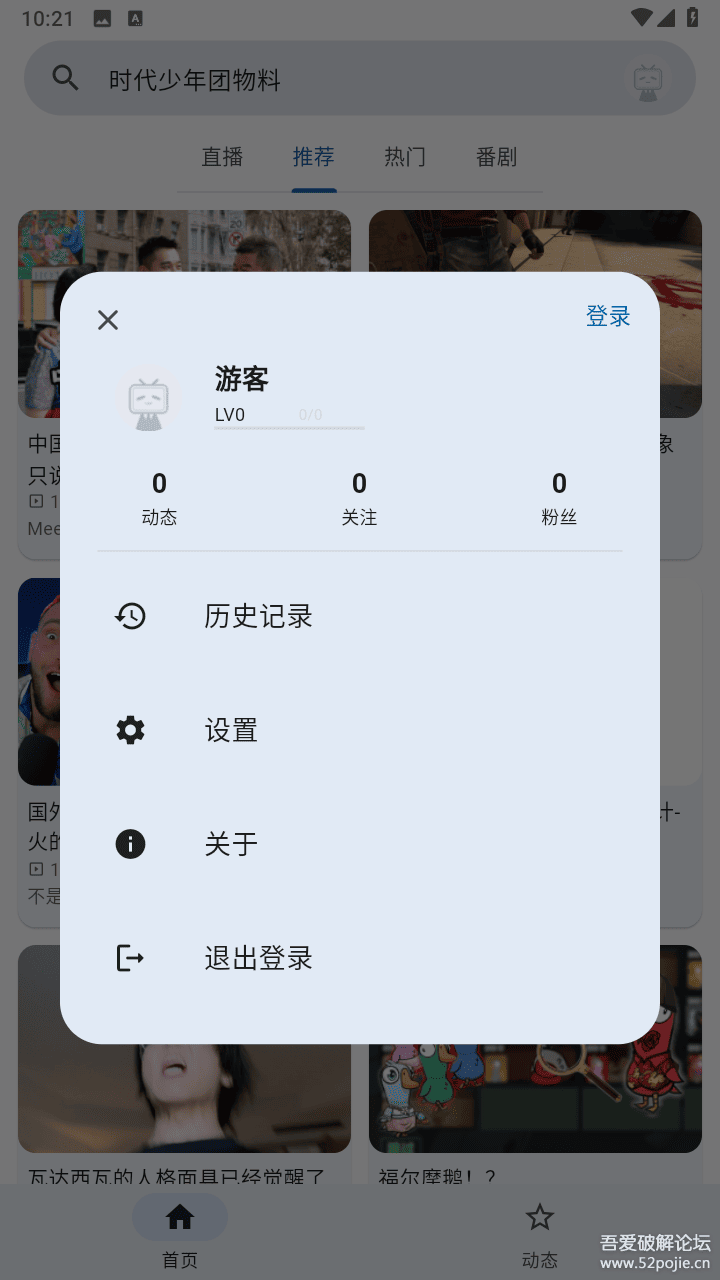The image size is (720, 1280).
Task: Switch to the 直播 tab
Action: (x=222, y=157)
